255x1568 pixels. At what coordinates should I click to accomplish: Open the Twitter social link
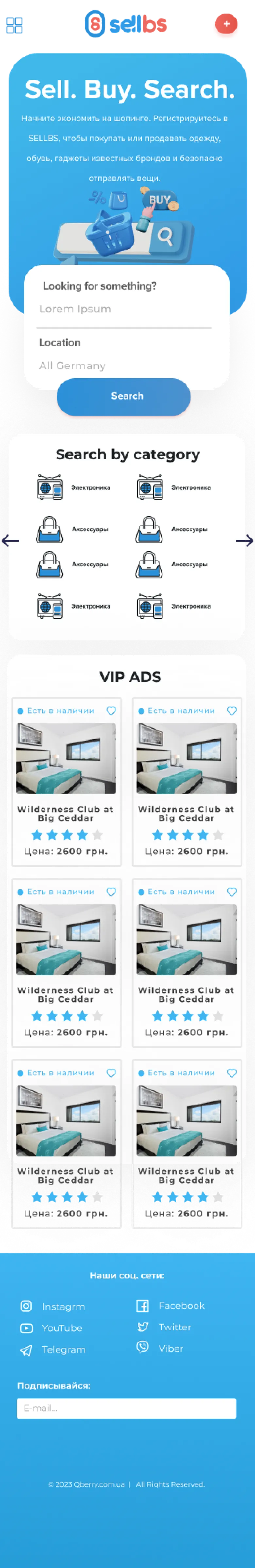(x=164, y=1327)
